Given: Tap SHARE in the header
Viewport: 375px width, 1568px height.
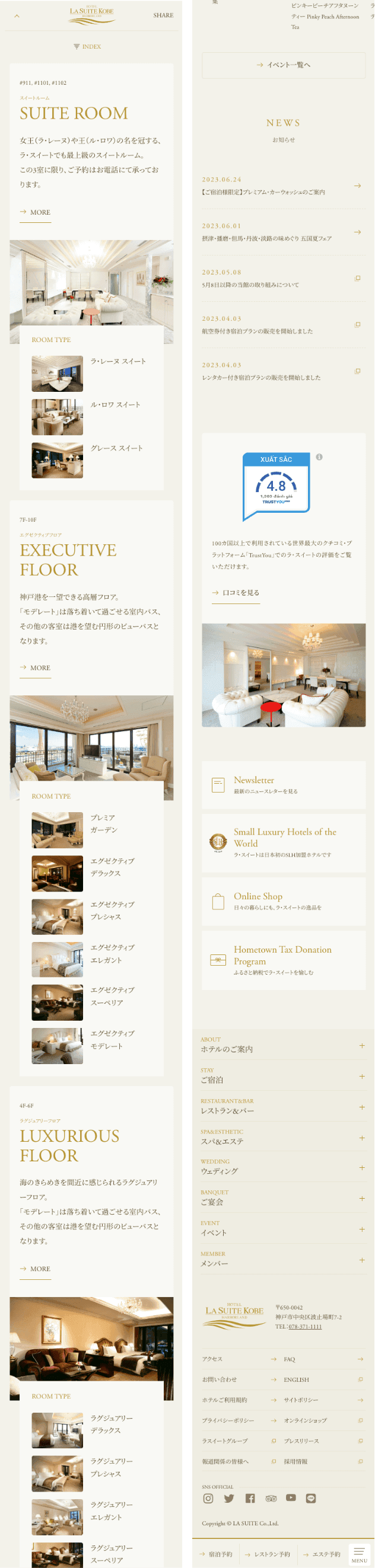Looking at the screenshot, I should 163,15.
